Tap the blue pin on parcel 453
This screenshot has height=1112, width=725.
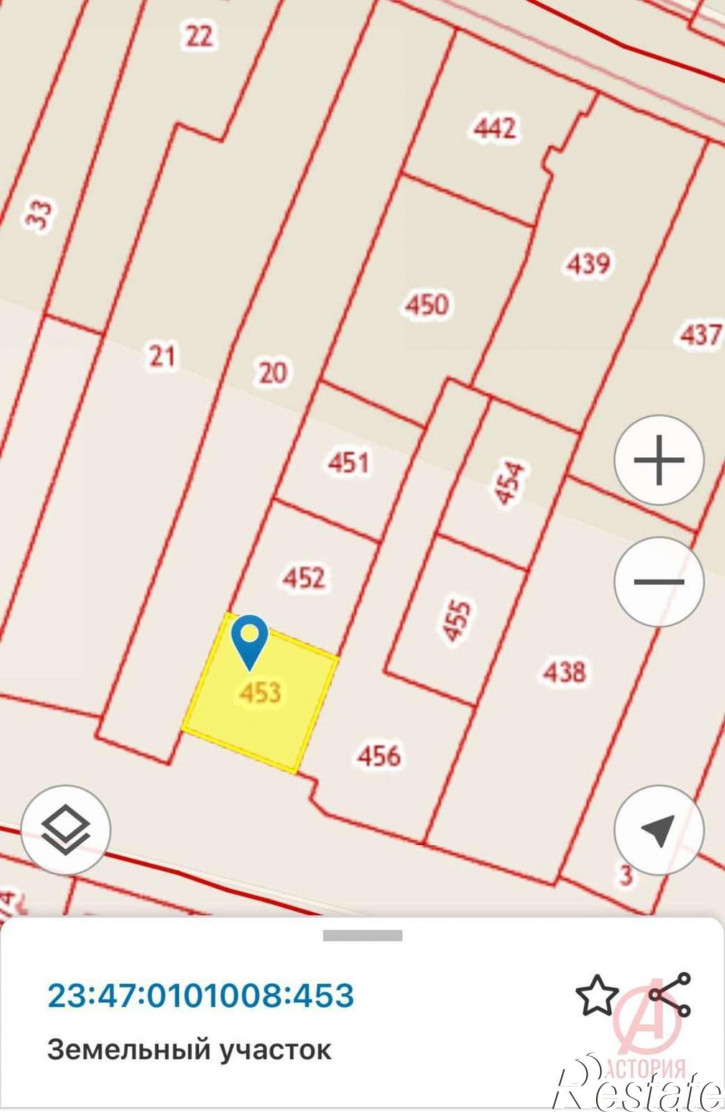click(x=249, y=640)
